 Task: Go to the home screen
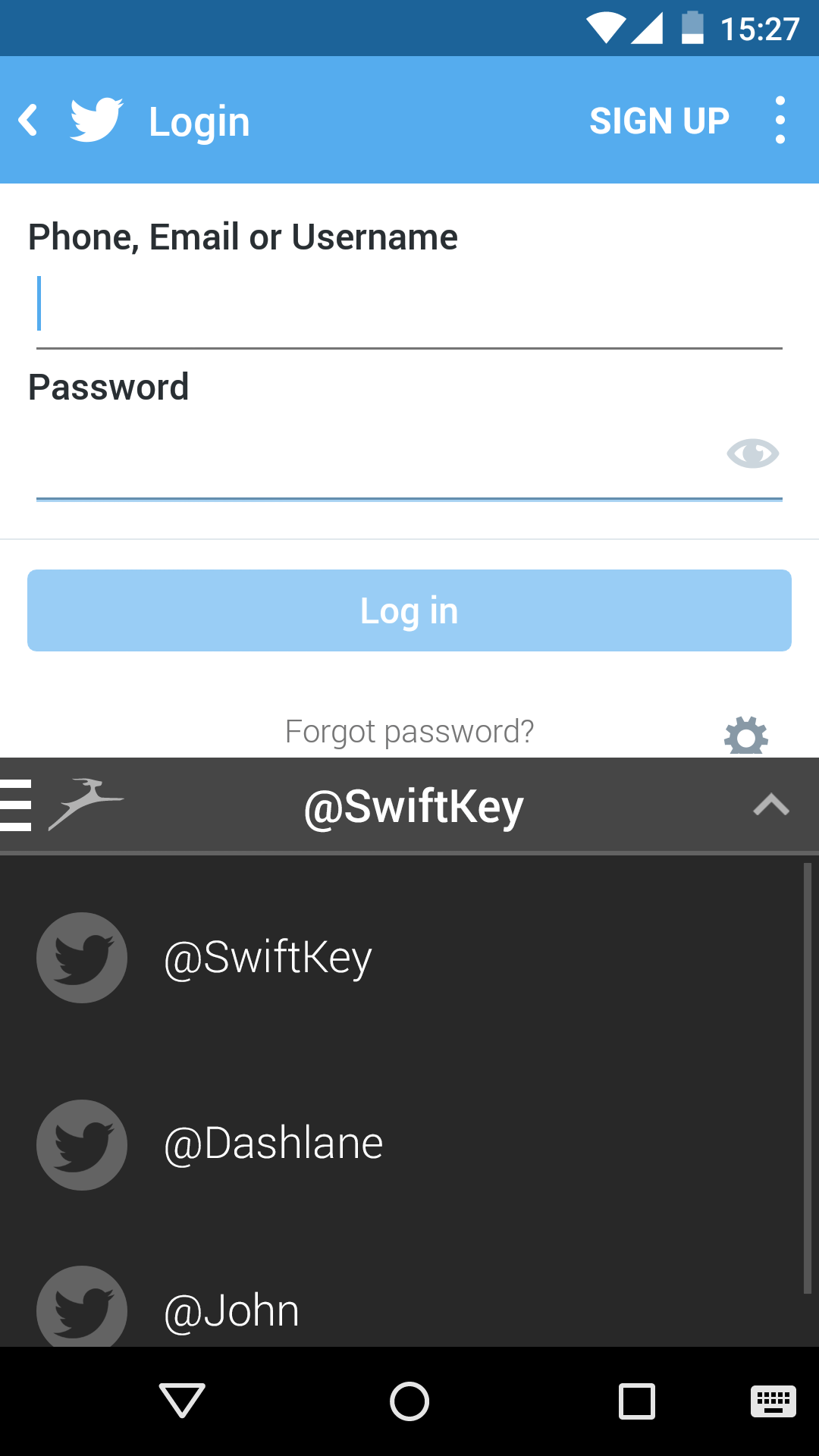tap(409, 1401)
